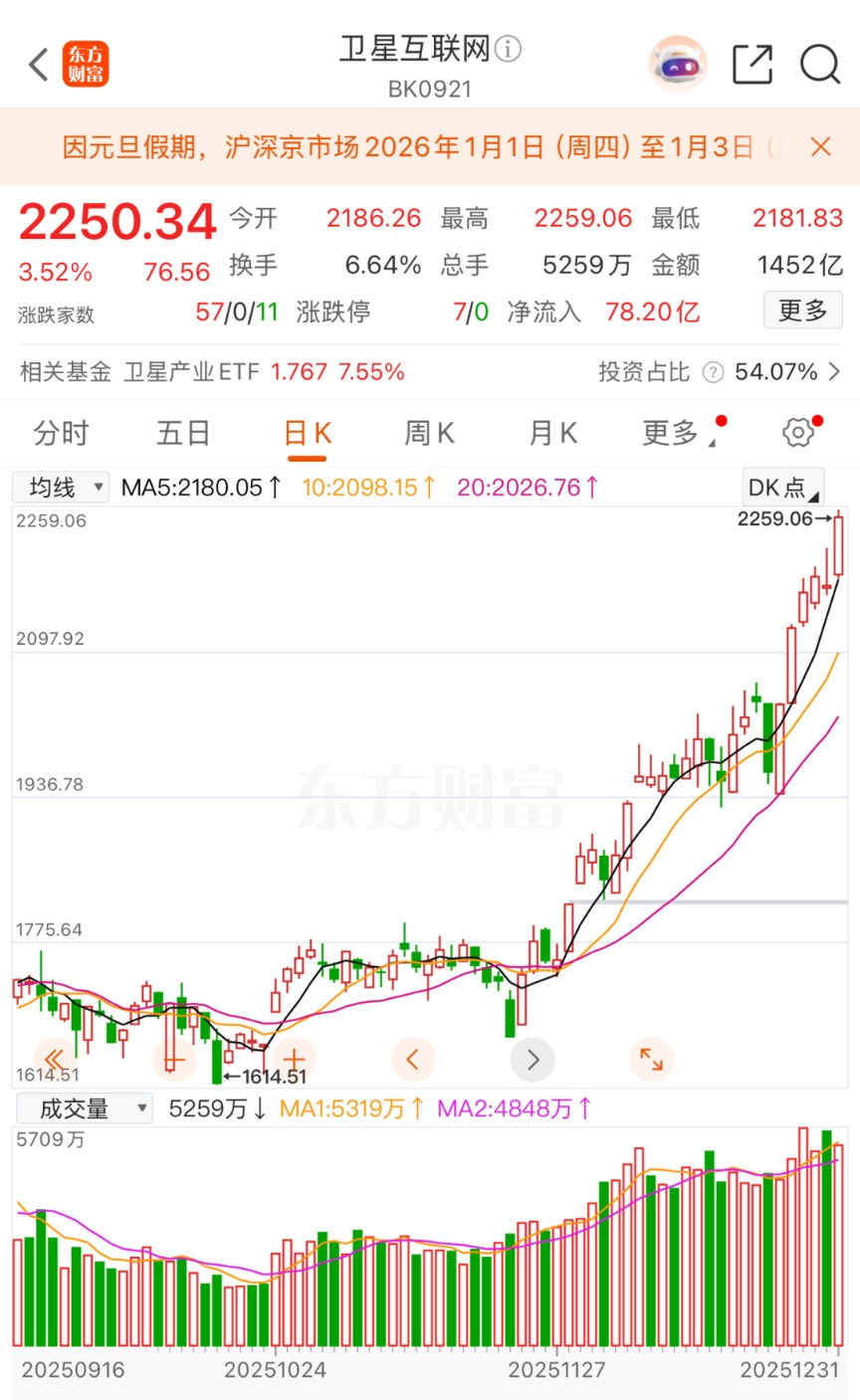Move the chart one step right
This screenshot has height=1400, width=860.
pos(533,1060)
